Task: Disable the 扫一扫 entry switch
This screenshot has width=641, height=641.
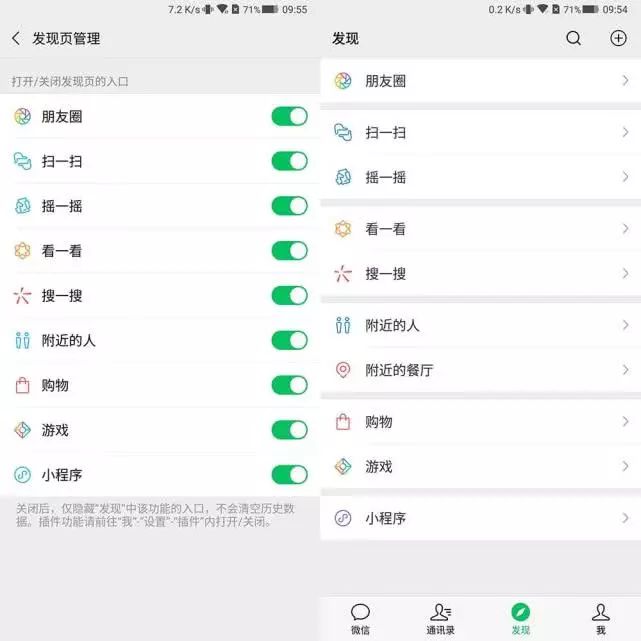Action: 289,161
